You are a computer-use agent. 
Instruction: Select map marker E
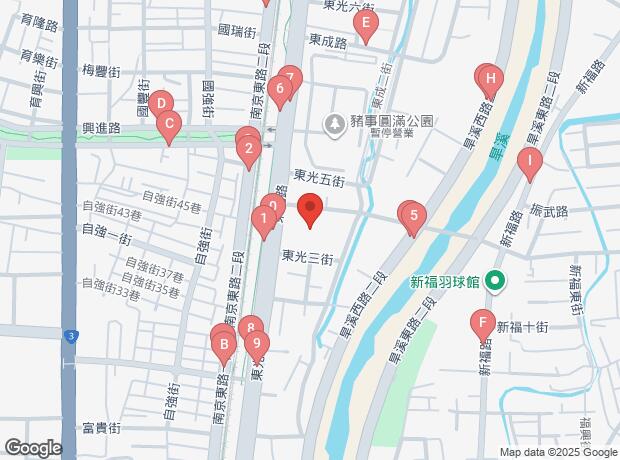(x=366, y=26)
